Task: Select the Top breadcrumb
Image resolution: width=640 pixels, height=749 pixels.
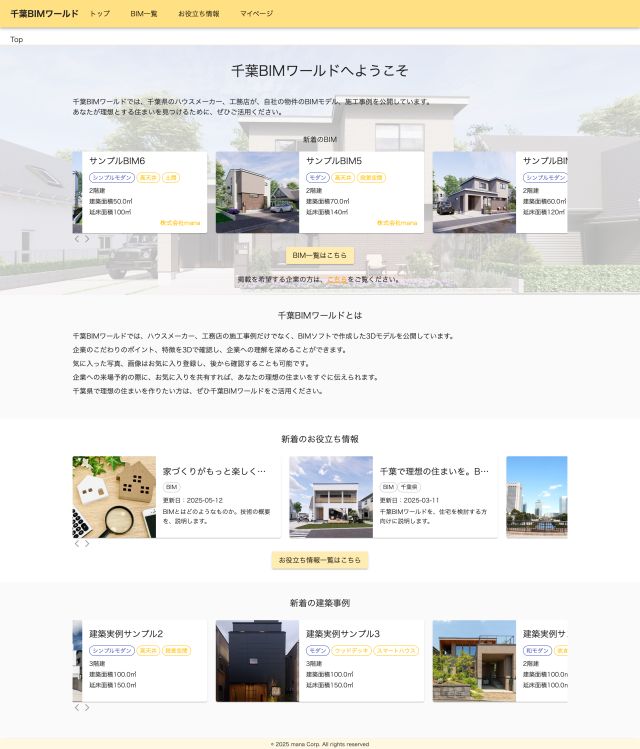Action: [x=17, y=39]
